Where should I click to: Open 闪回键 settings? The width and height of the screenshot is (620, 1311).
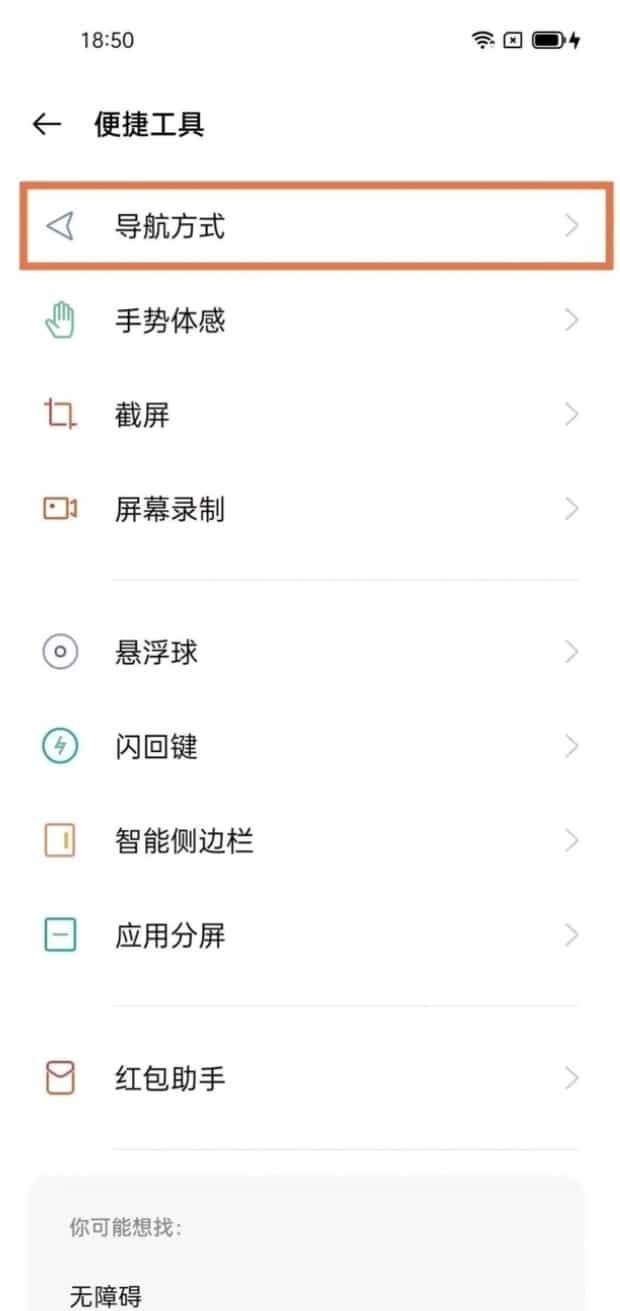310,747
